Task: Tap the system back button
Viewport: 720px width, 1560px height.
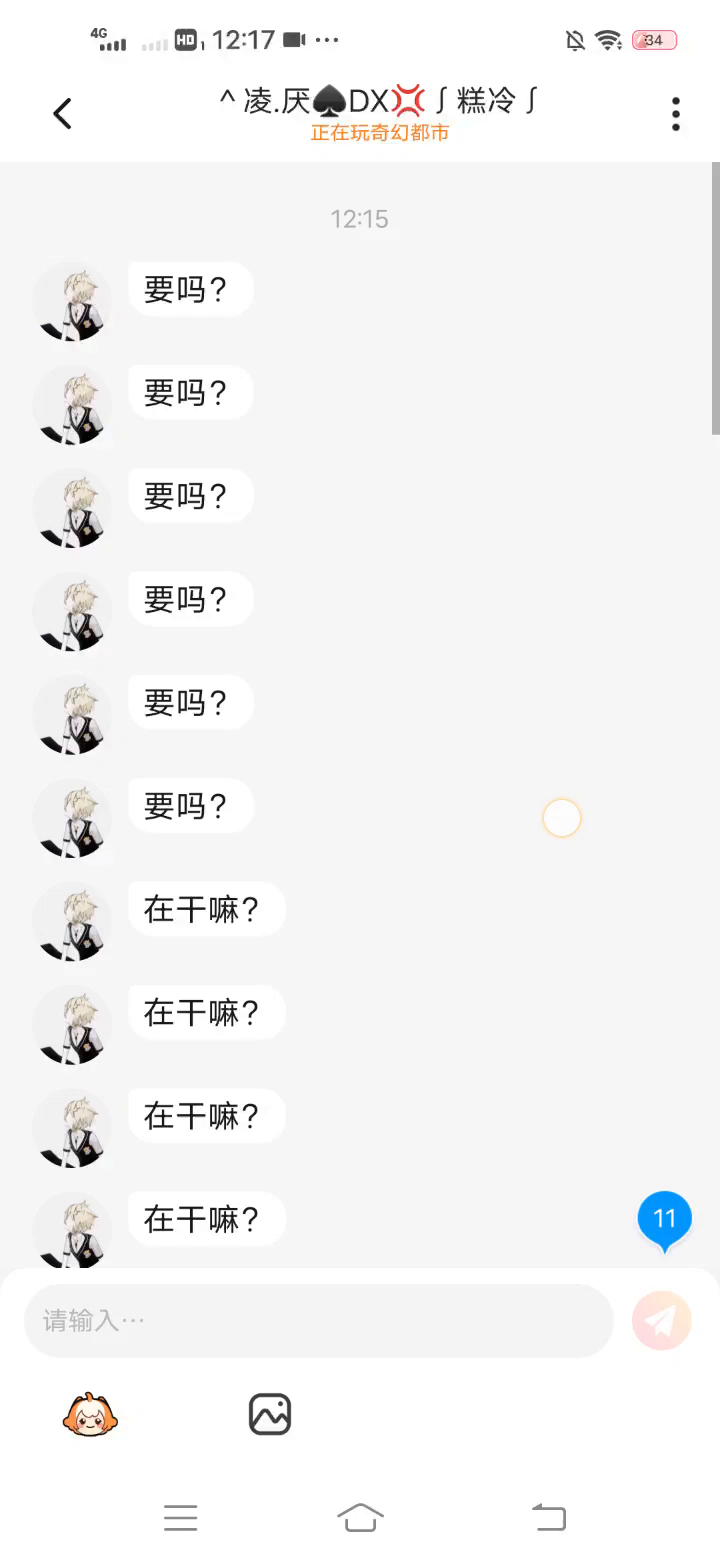Action: [548, 1518]
